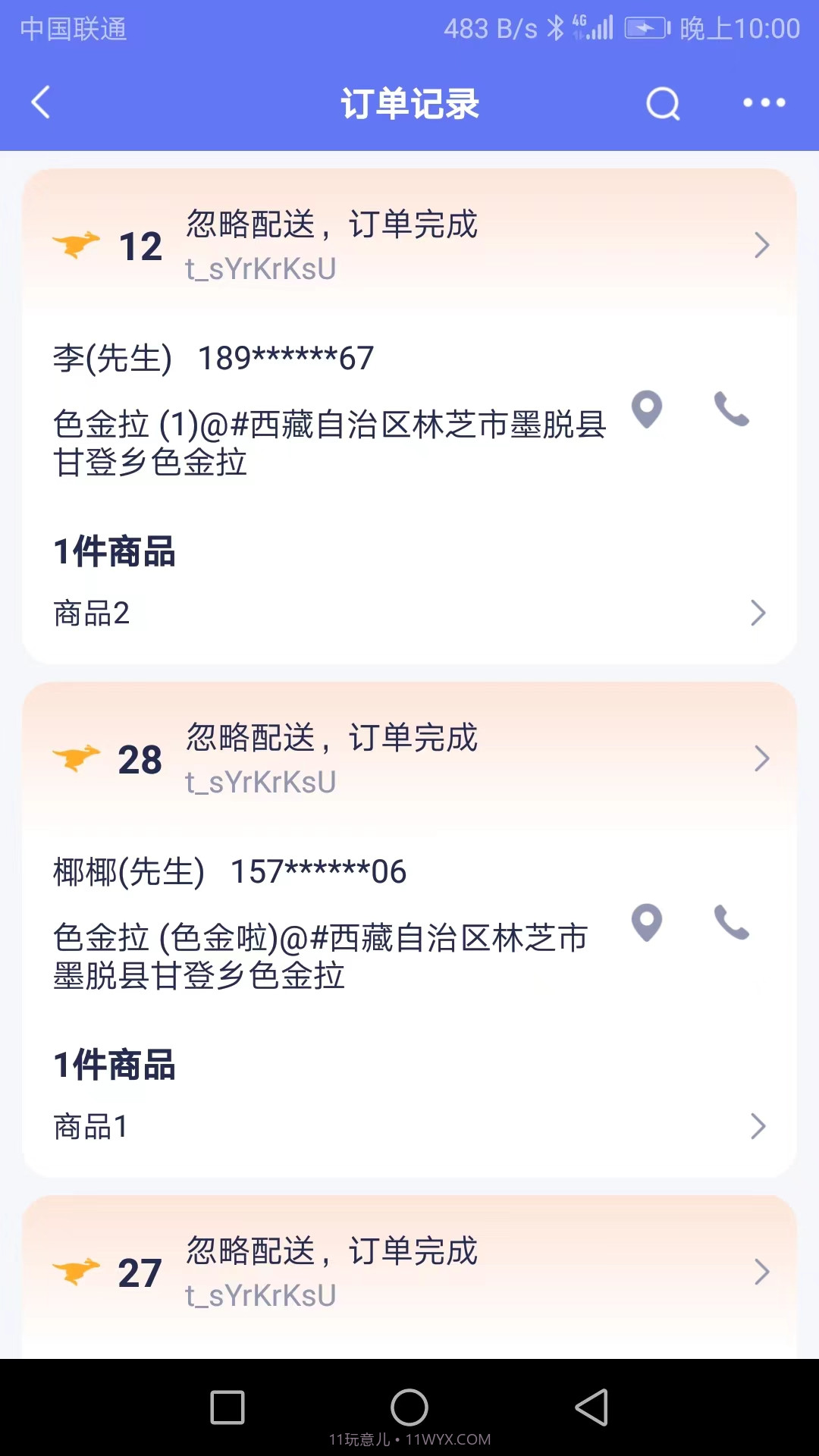The height and width of the screenshot is (1456, 819).
Task: Expand details for order 27
Action: pyautogui.click(x=762, y=1272)
